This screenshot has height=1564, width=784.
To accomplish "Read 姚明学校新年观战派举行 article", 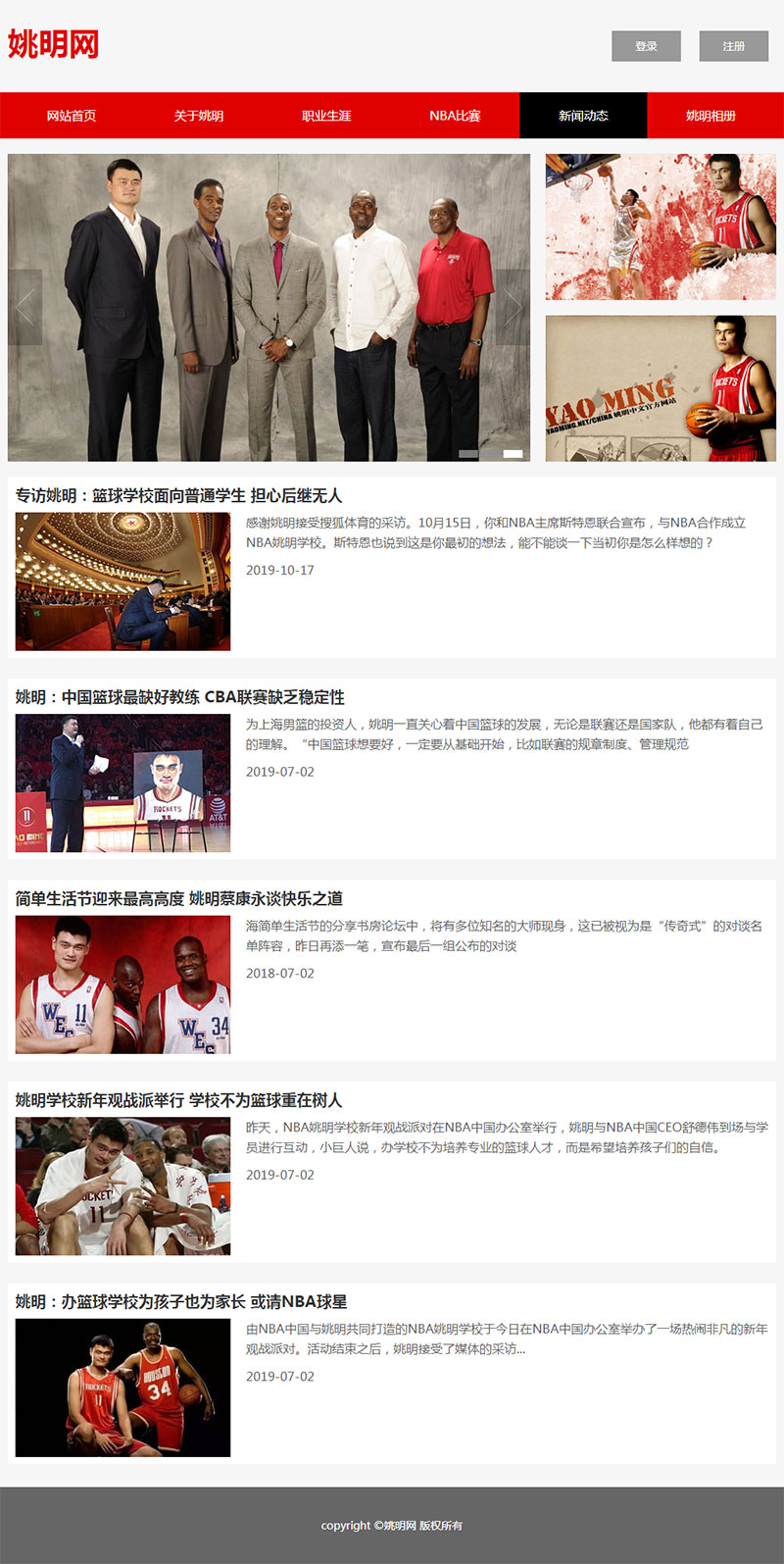I will pos(178,1100).
